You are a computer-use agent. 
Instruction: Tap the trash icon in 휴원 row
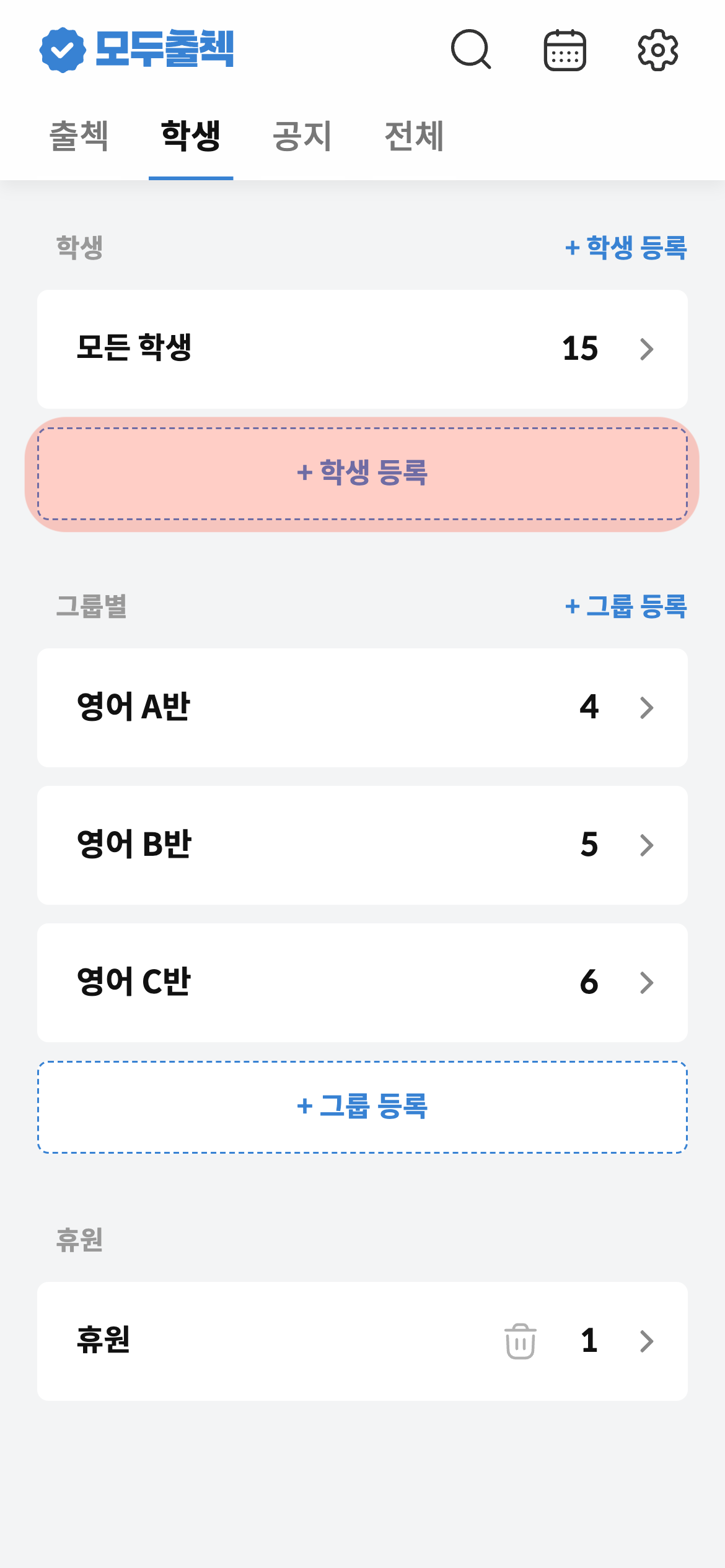pos(521,1341)
